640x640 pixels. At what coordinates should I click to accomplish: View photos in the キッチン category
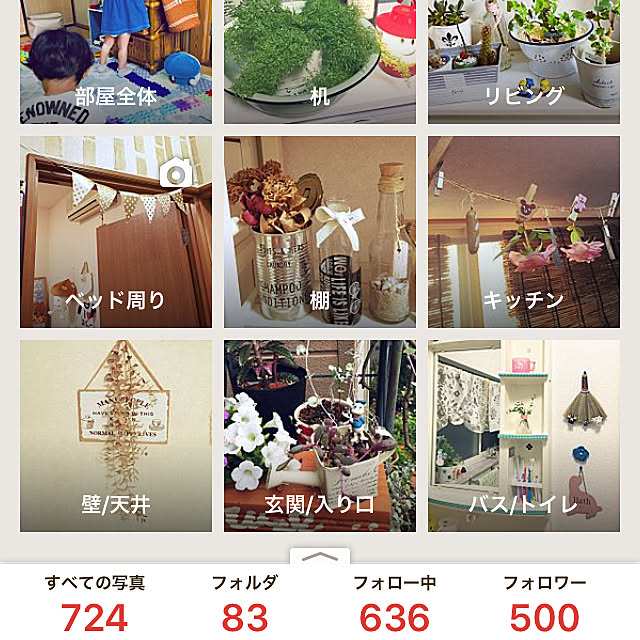(524, 232)
